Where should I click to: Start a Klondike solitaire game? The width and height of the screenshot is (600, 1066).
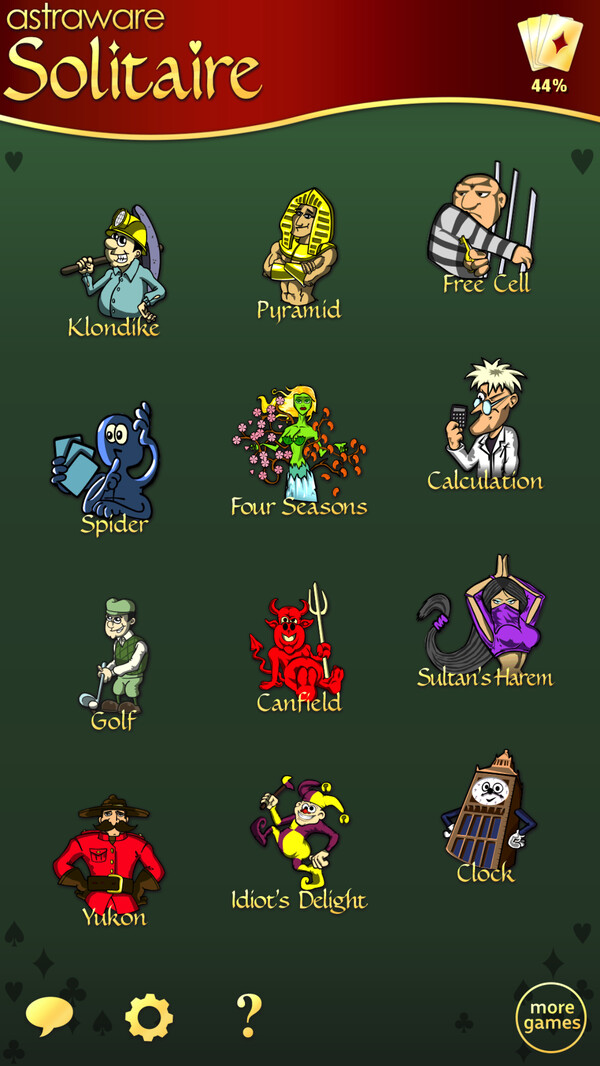(x=113, y=270)
